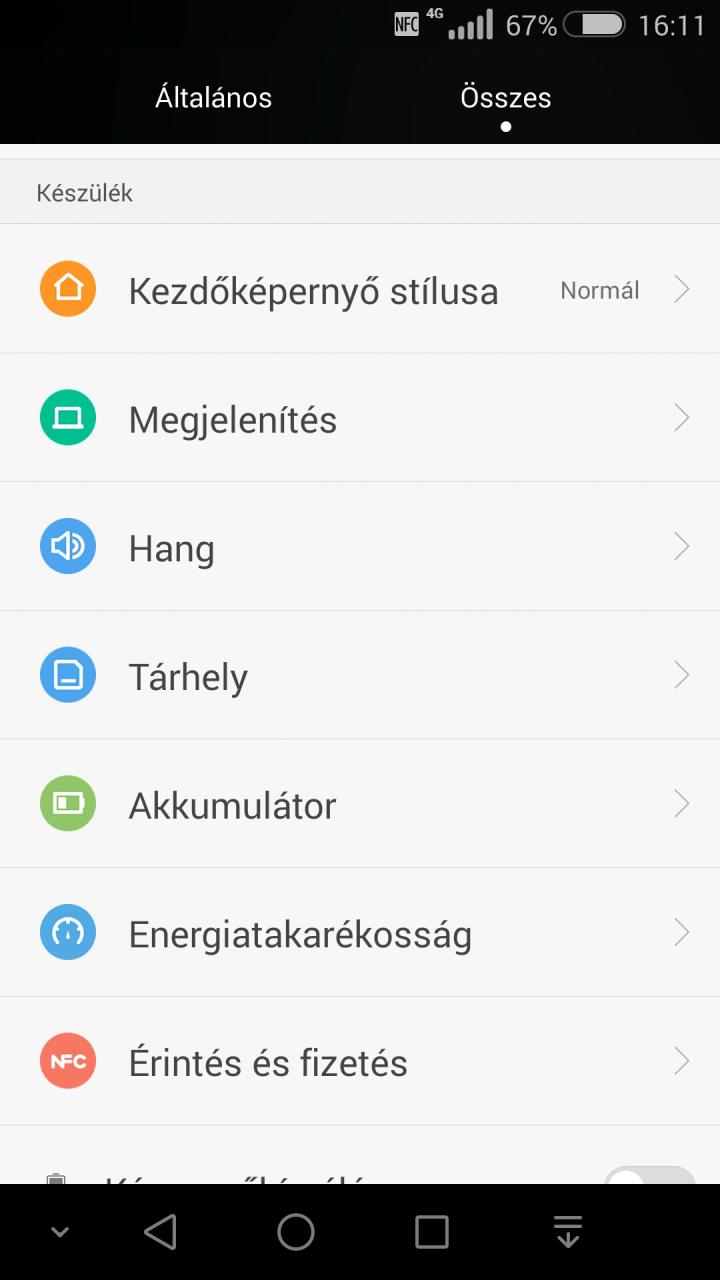Screen dimensions: 720x1280
Task: Open Érintés és fizetés settings
Action: tap(360, 1062)
